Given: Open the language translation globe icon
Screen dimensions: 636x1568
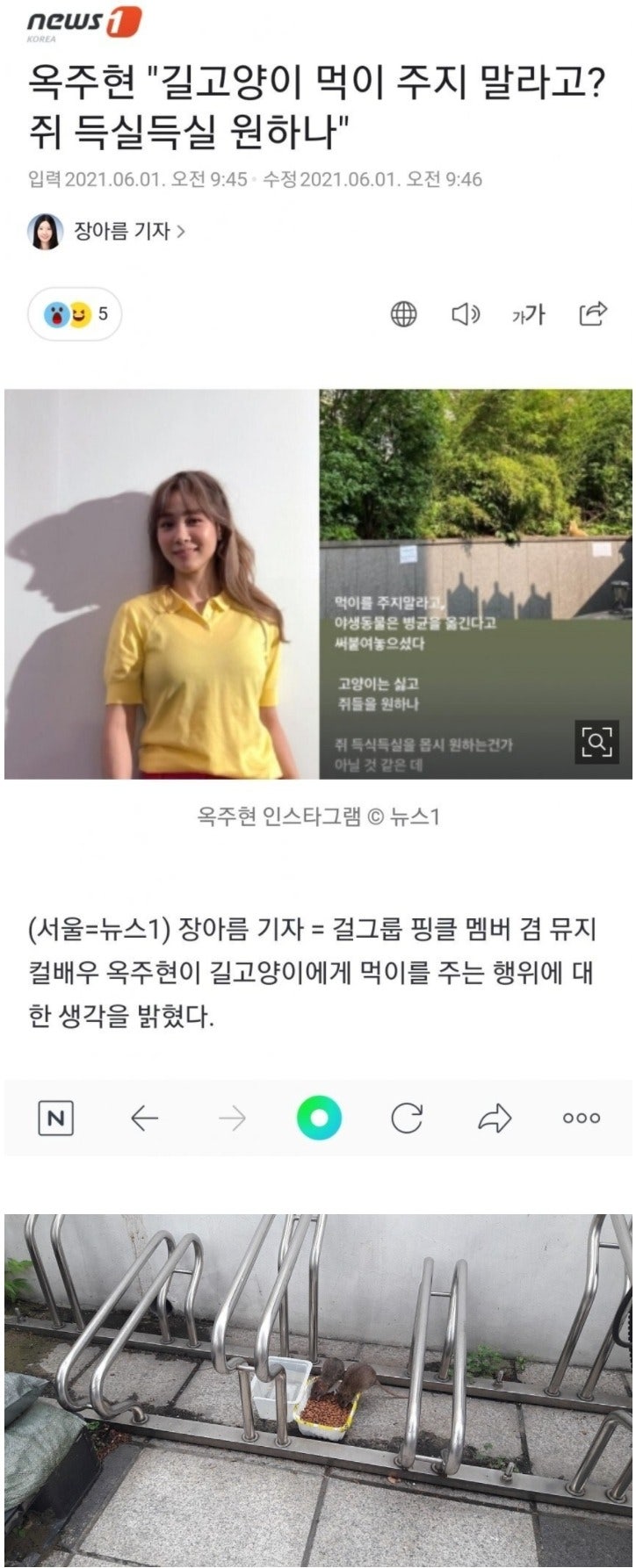Looking at the screenshot, I should tap(403, 314).
